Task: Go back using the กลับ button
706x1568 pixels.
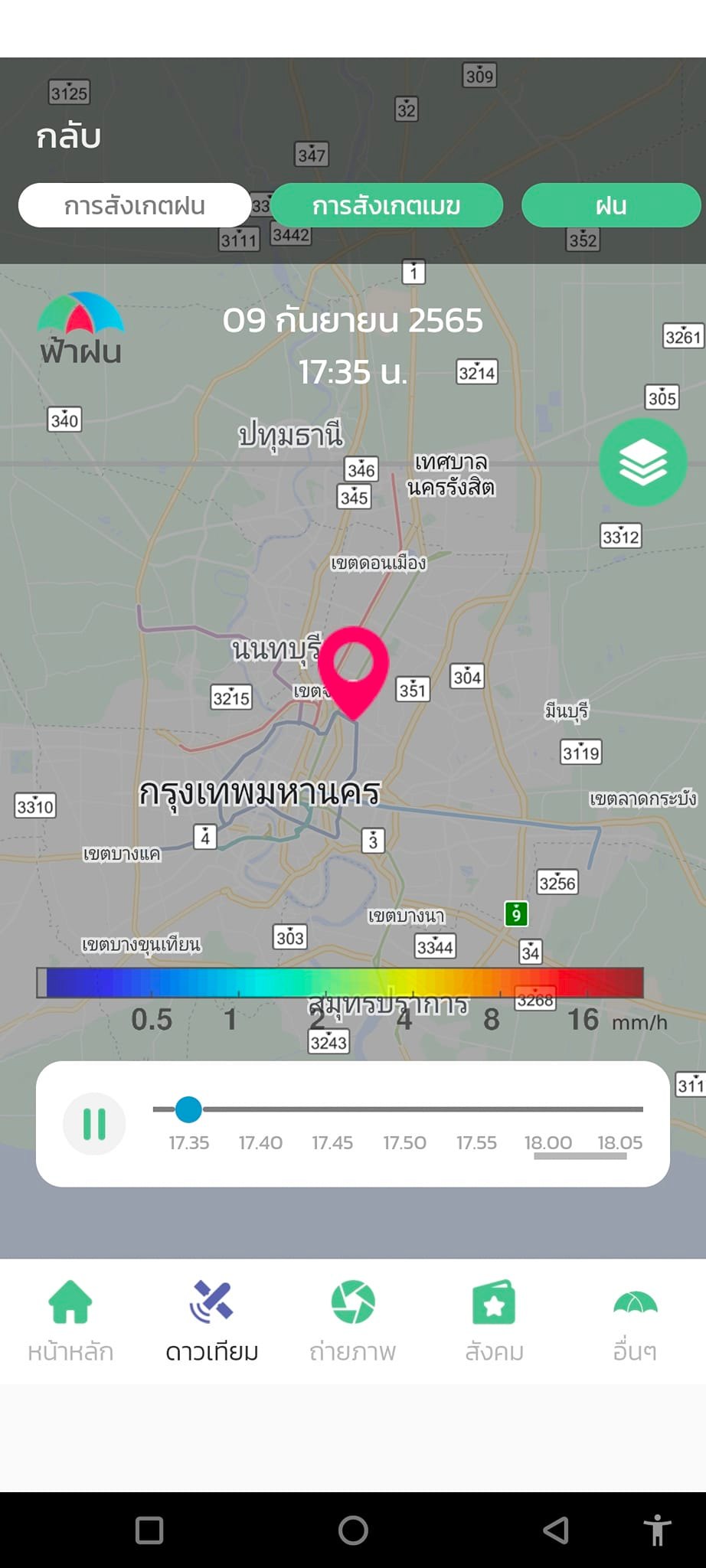Action: pyautogui.click(x=68, y=136)
